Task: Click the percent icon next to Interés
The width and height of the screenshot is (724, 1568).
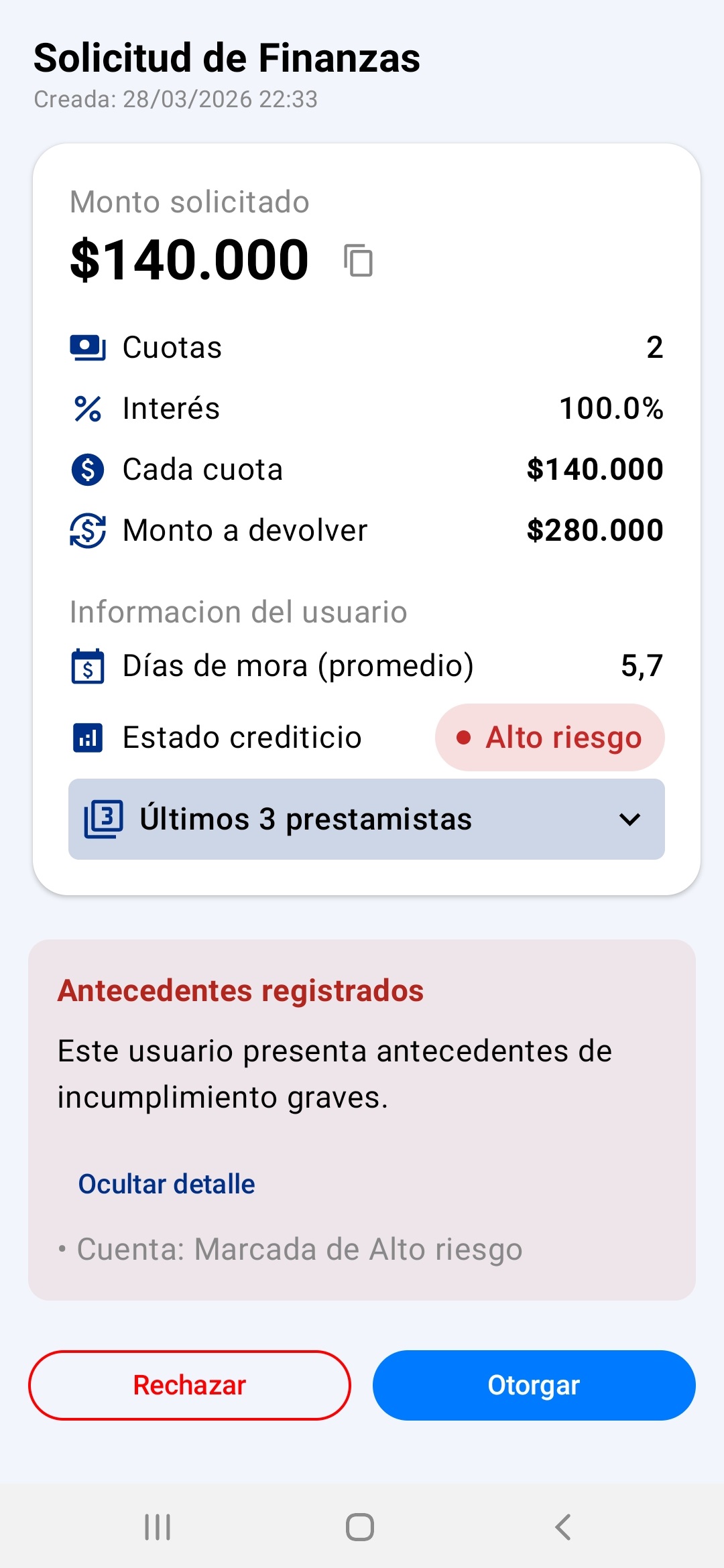Action: tap(88, 408)
